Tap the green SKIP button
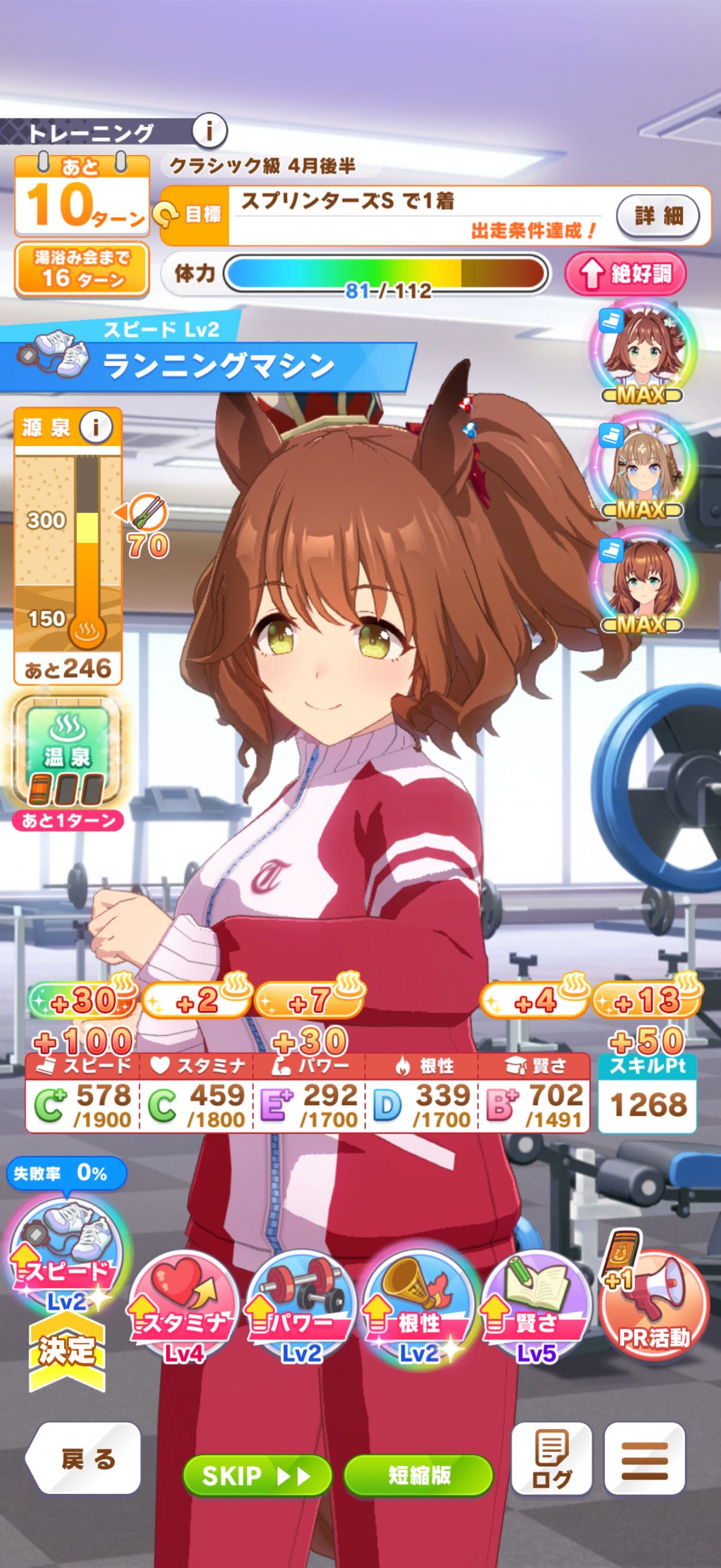This screenshot has width=721, height=1568. [x=257, y=1476]
